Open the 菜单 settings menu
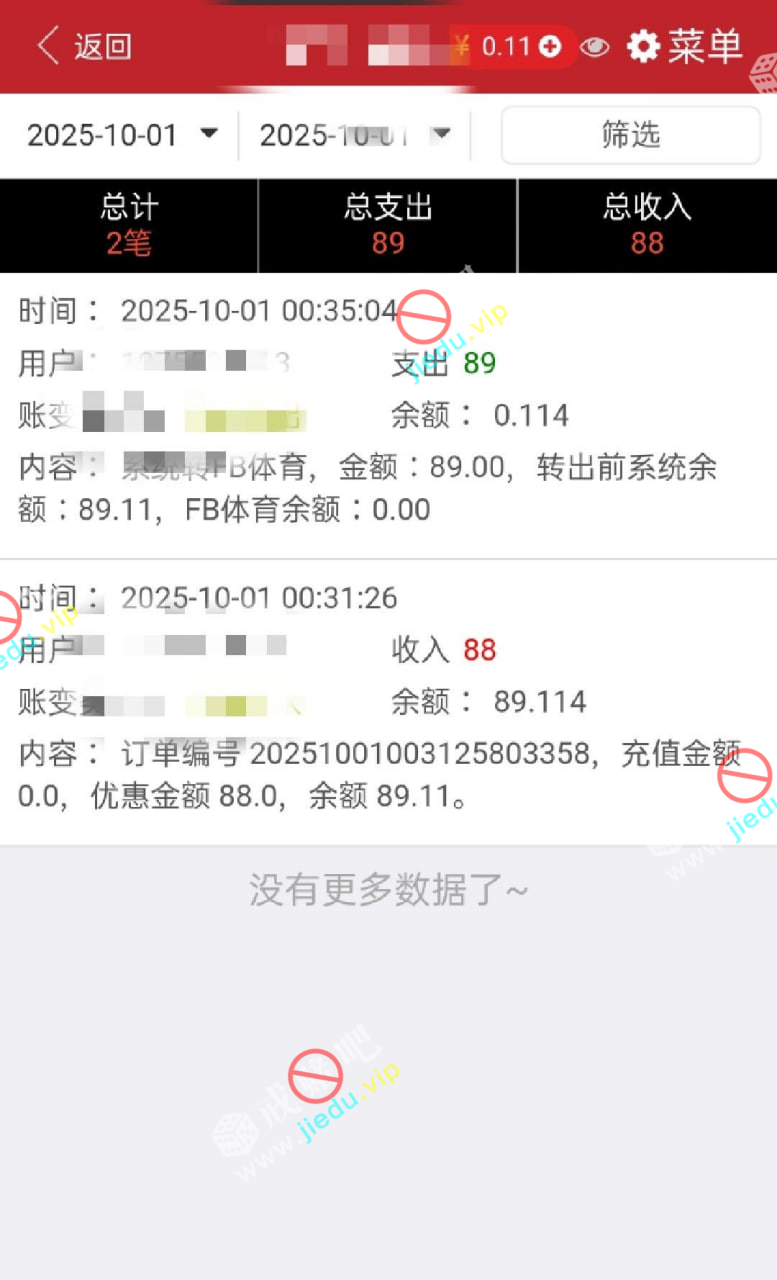This screenshot has height=1280, width=777. pyautogui.click(x=685, y=46)
